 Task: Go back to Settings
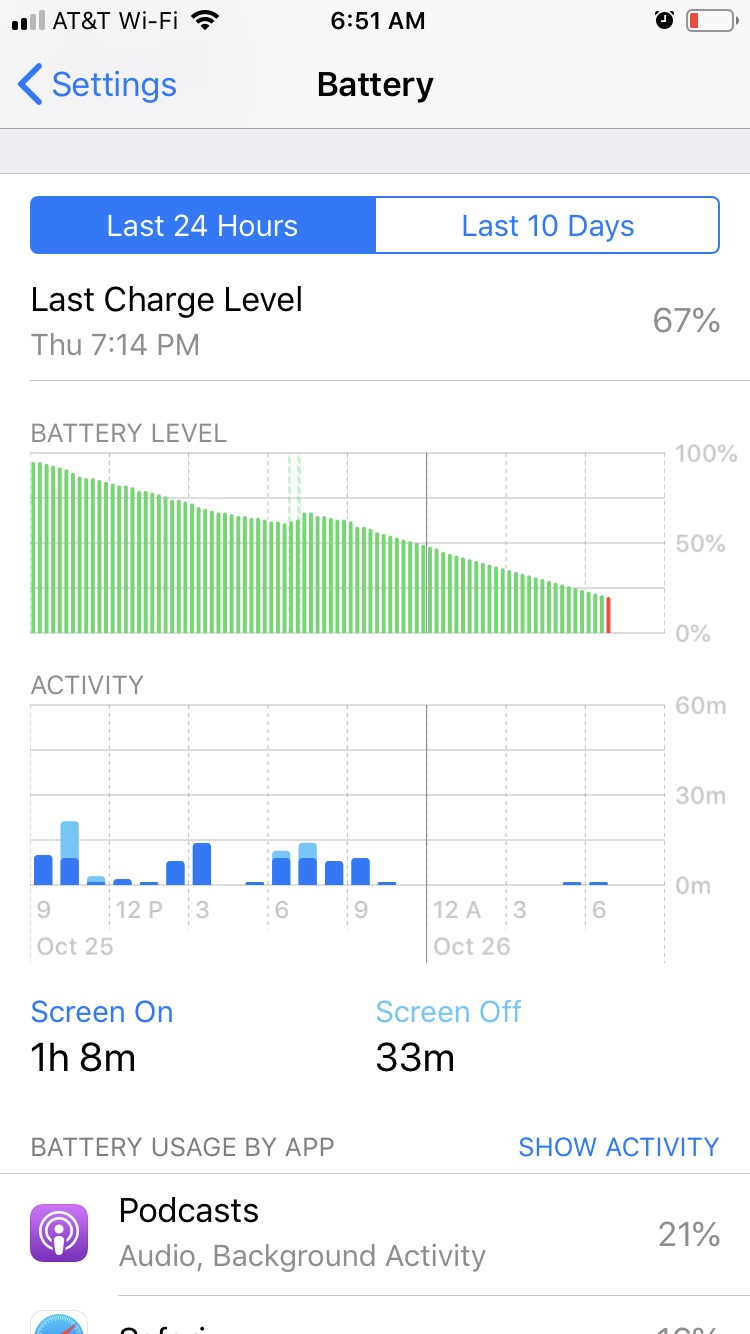tap(97, 85)
